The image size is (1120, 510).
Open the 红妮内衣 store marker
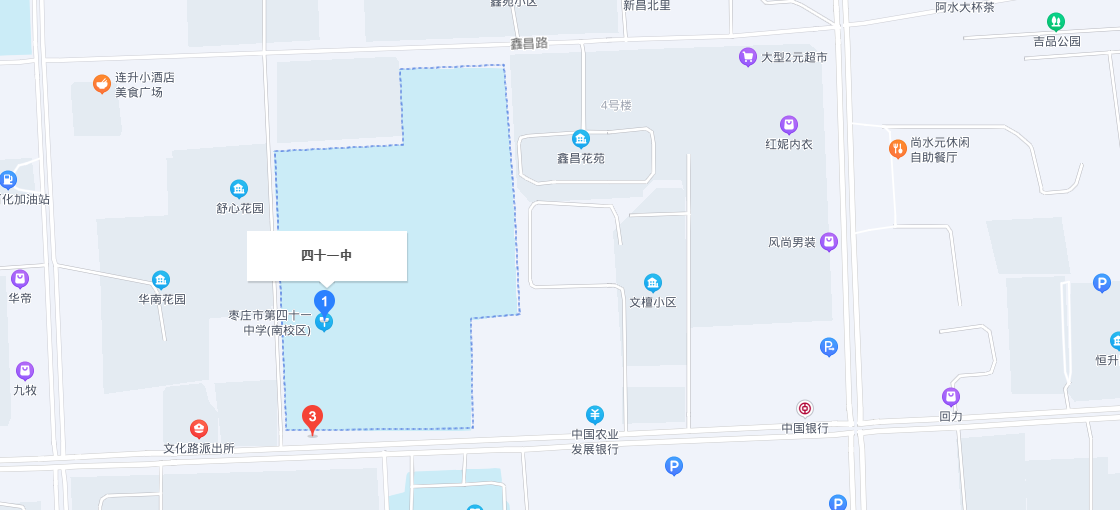[789, 124]
